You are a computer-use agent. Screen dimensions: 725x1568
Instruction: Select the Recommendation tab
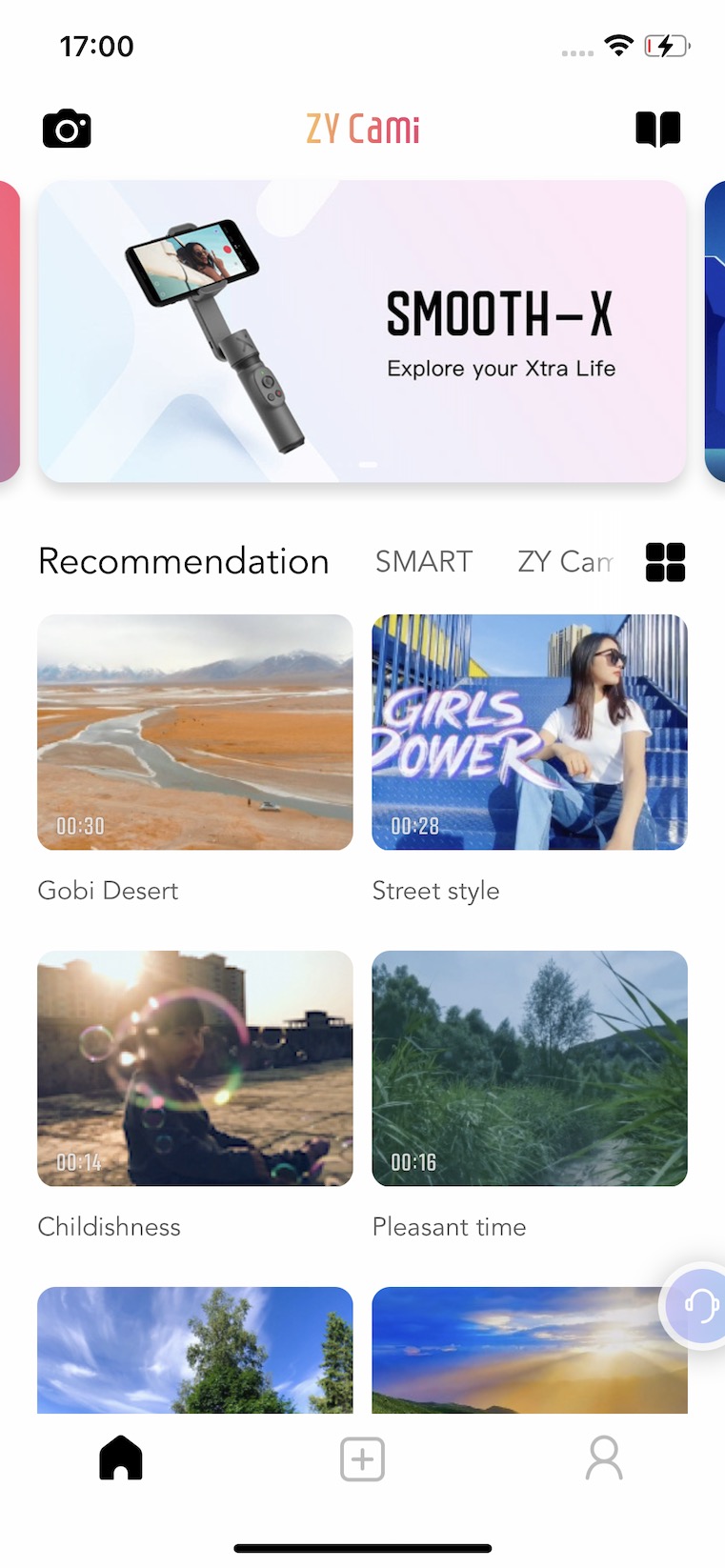[183, 561]
